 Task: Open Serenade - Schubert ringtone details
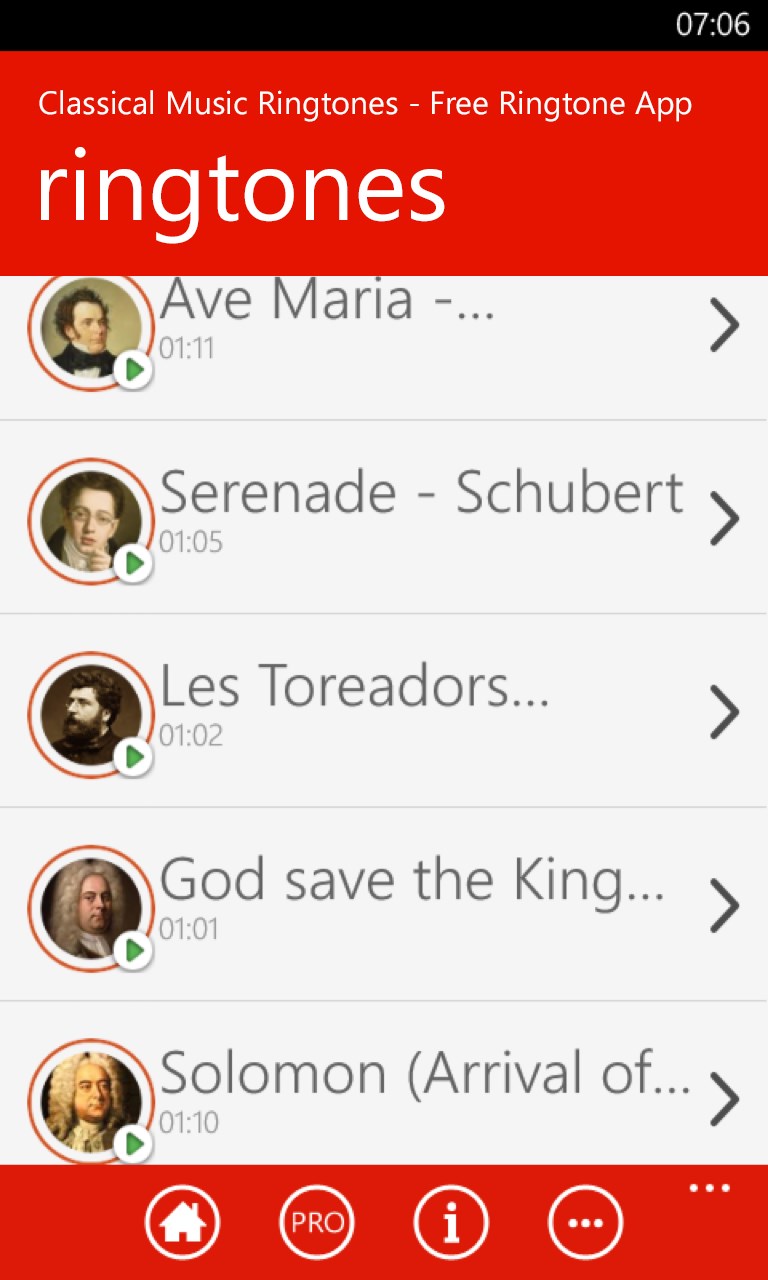point(724,517)
